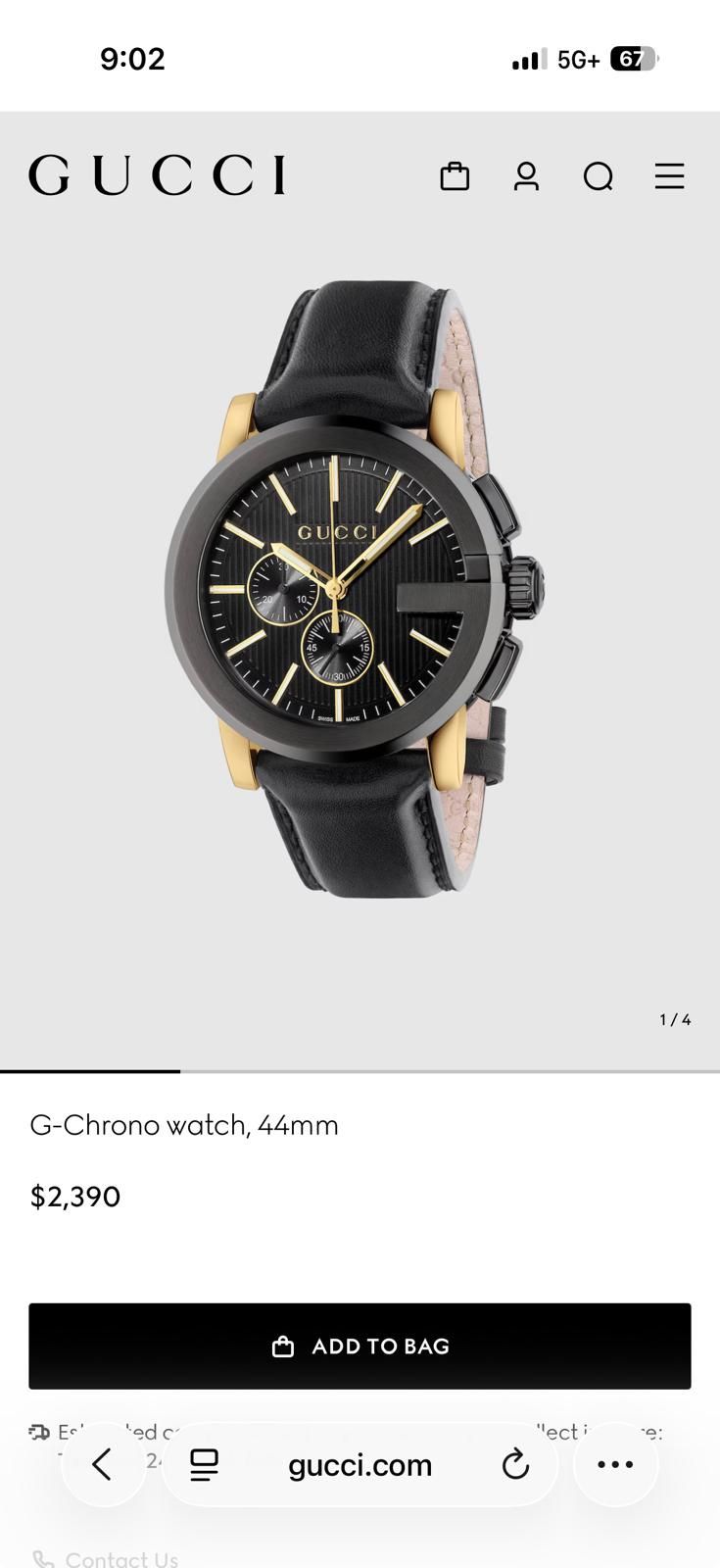Tap the phone icon next to Contact Us
Screen dimensions: 720x1568
(41, 1558)
